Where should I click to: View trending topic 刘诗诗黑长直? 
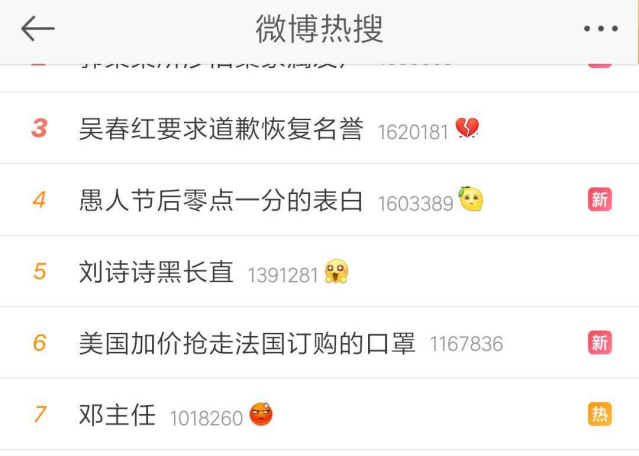[x=156, y=272]
